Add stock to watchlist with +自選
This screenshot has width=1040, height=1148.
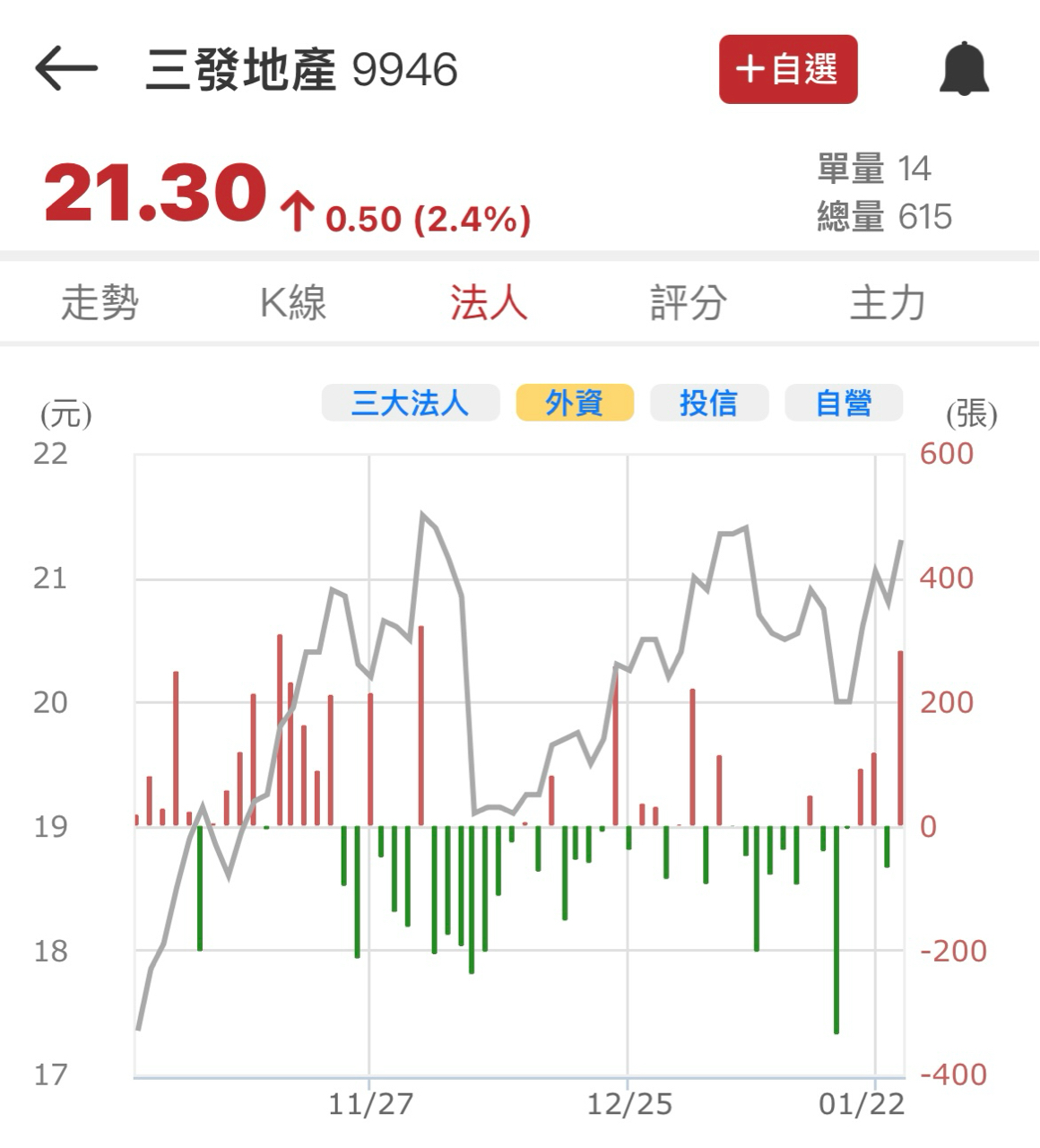pos(787,69)
